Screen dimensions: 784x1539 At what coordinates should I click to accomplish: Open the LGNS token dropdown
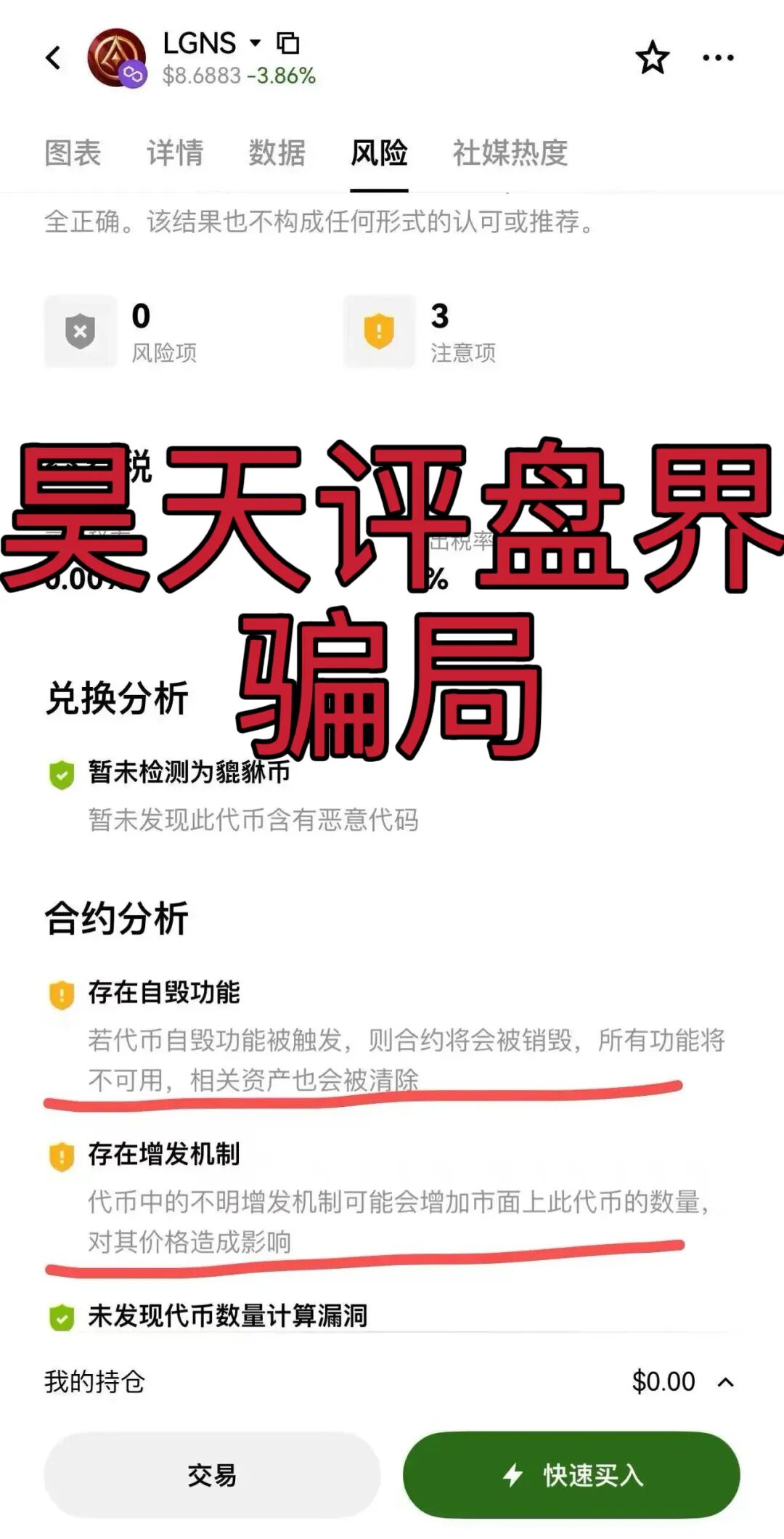point(255,43)
